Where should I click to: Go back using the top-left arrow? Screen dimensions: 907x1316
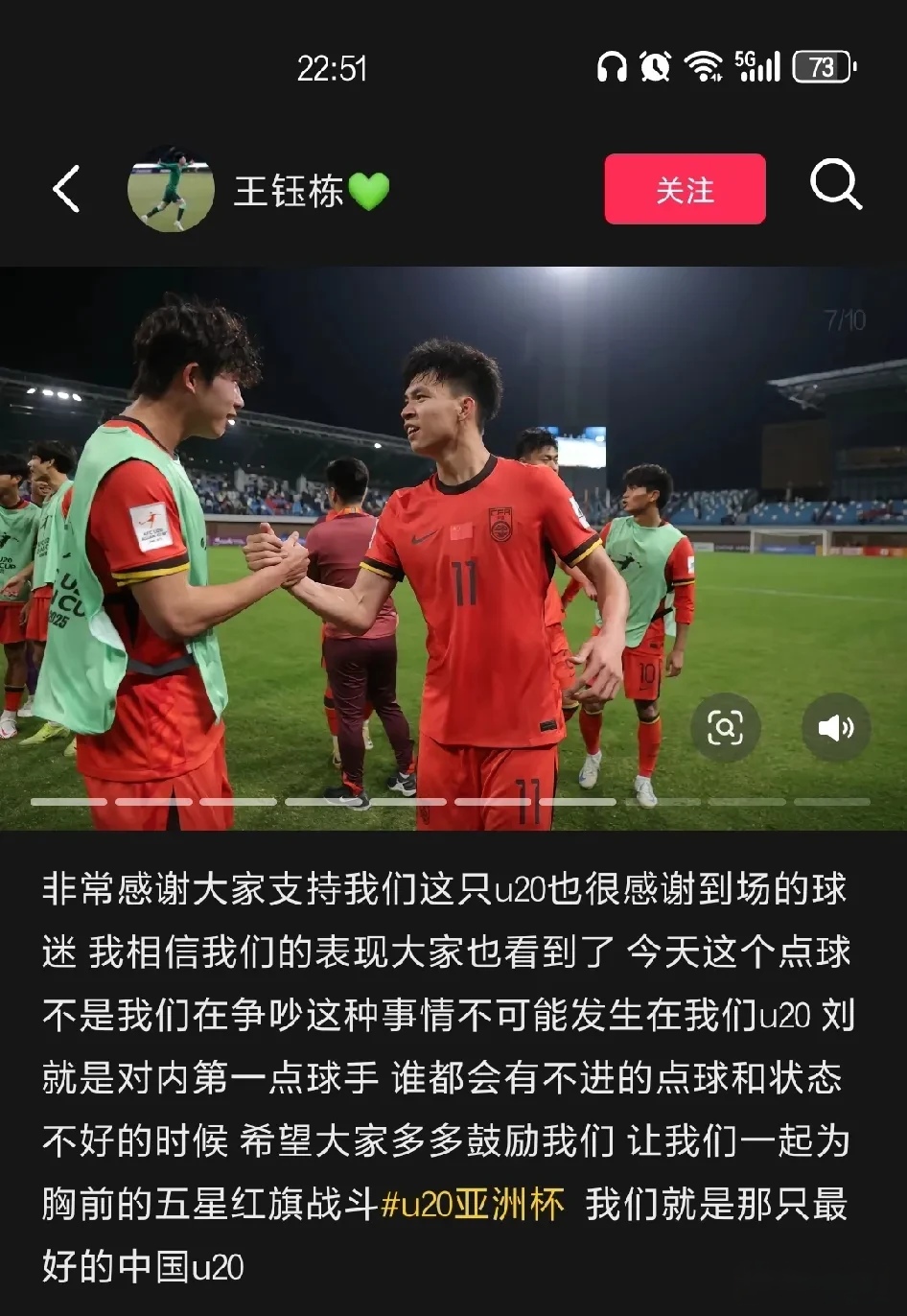(x=67, y=189)
